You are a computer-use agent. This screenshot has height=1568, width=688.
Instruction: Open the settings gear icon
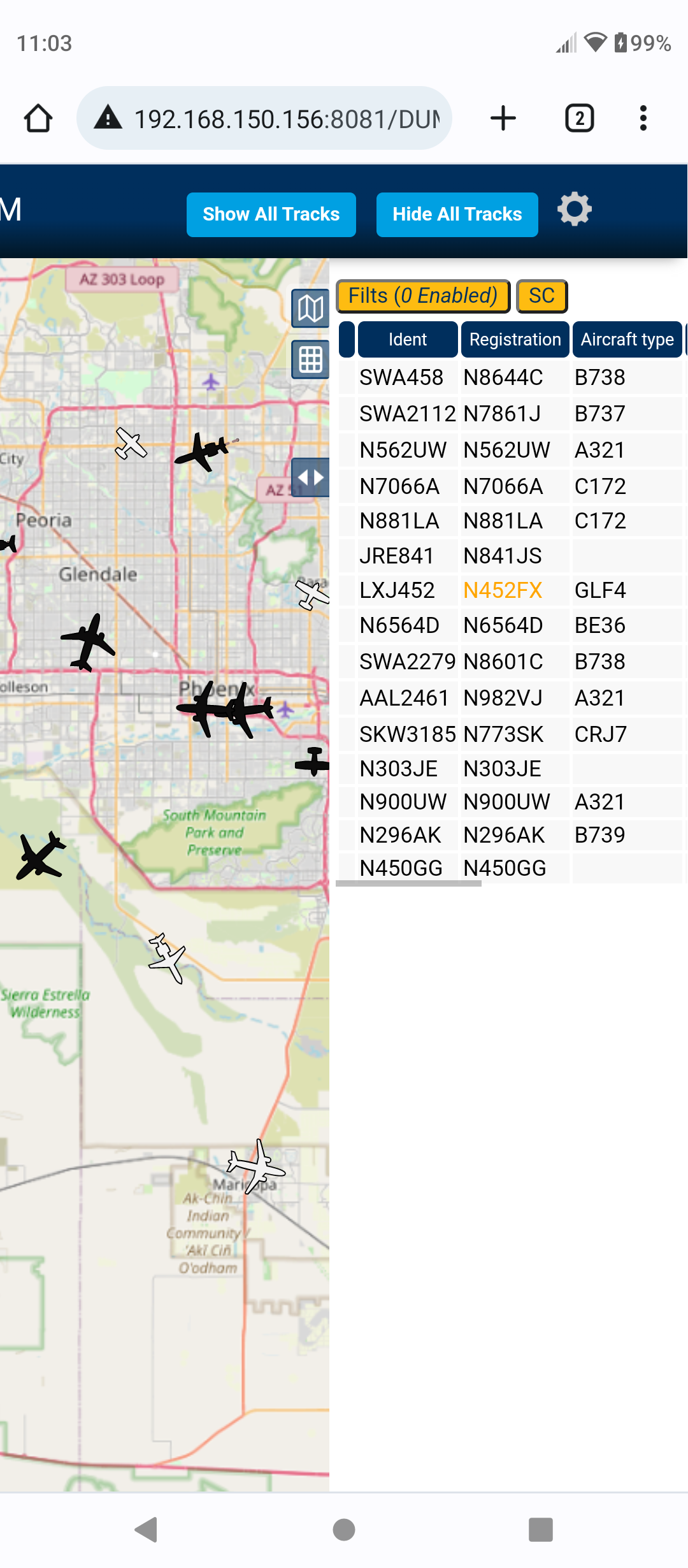tap(575, 209)
